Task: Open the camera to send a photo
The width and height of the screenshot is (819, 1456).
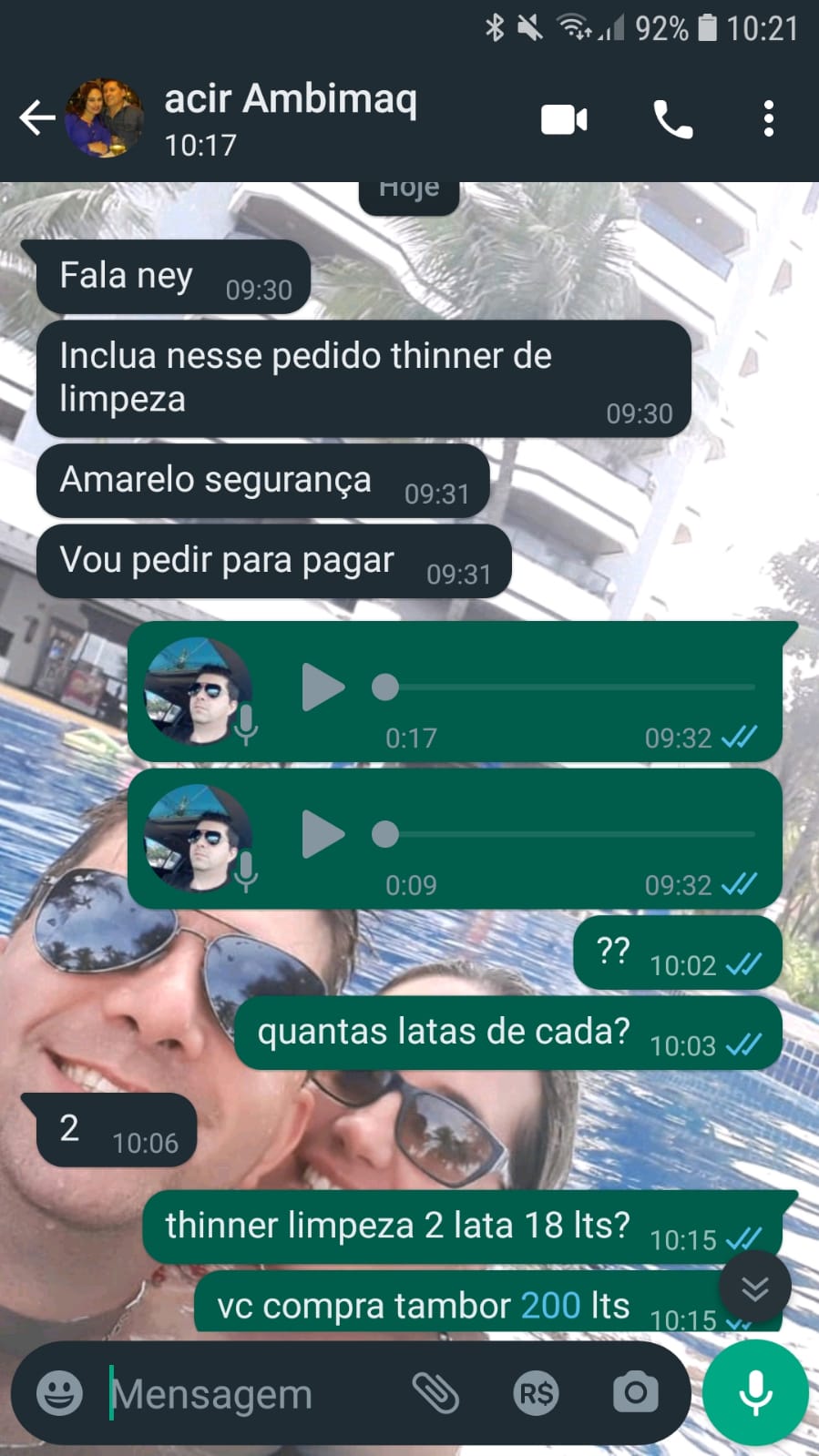Action: [x=635, y=1393]
